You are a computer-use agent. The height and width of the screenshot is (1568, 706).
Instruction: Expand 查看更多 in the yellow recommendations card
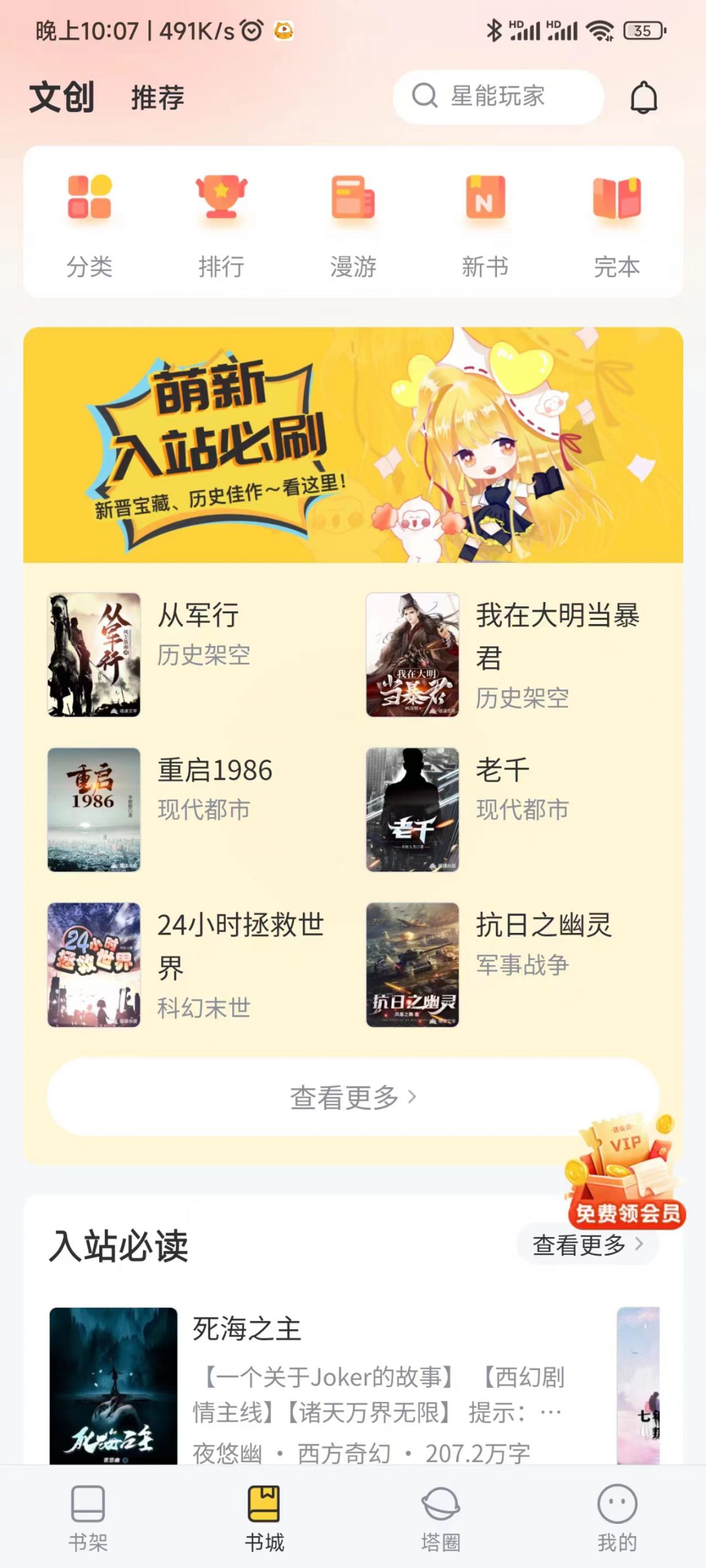(353, 1098)
